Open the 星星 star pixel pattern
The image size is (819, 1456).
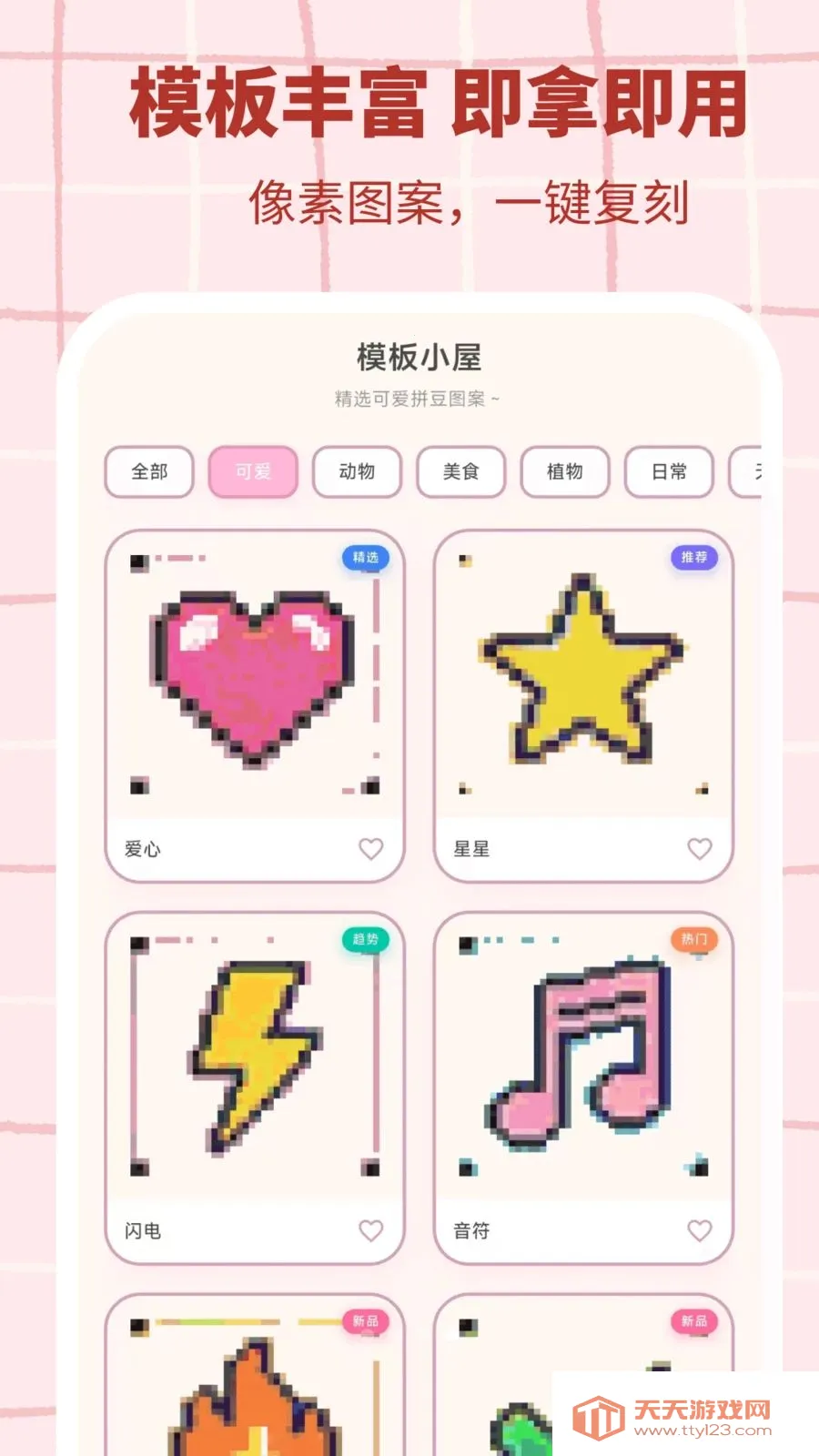[582, 673]
